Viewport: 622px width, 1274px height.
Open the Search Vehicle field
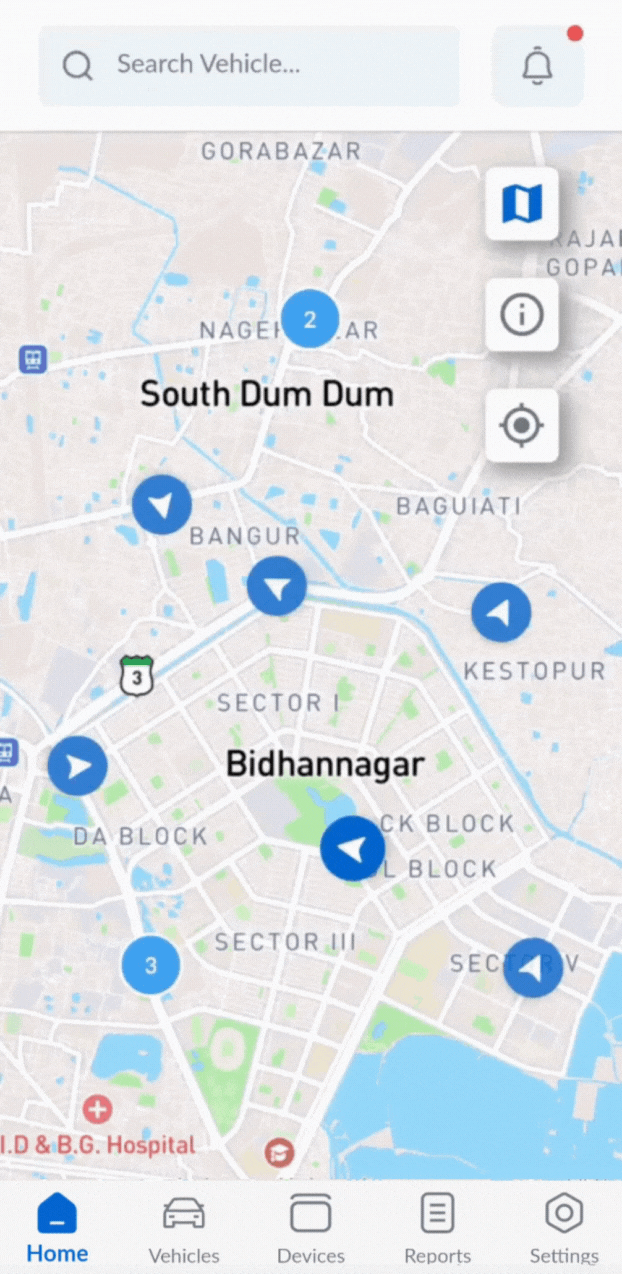click(248, 66)
